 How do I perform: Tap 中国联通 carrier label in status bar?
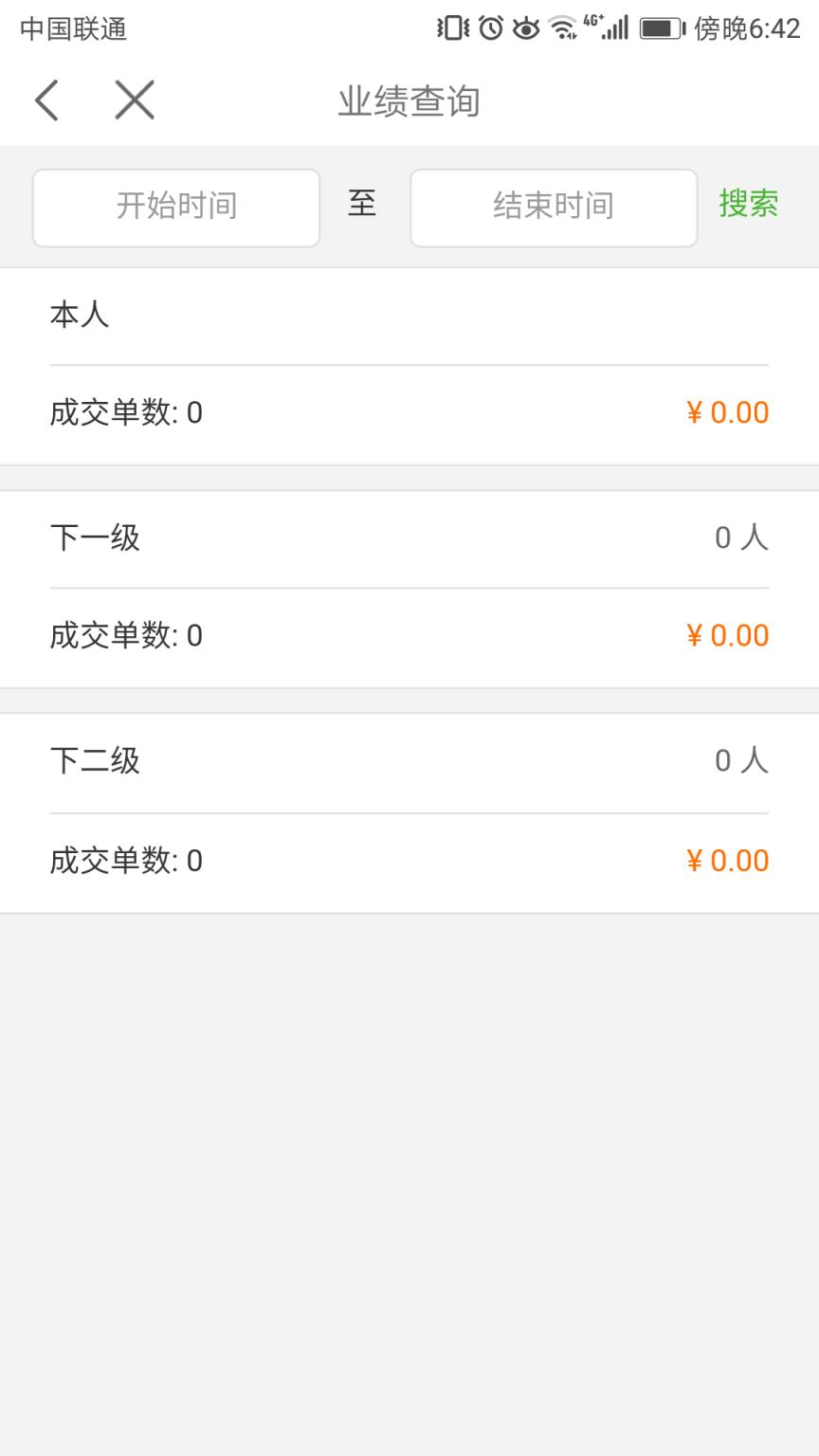(72, 28)
